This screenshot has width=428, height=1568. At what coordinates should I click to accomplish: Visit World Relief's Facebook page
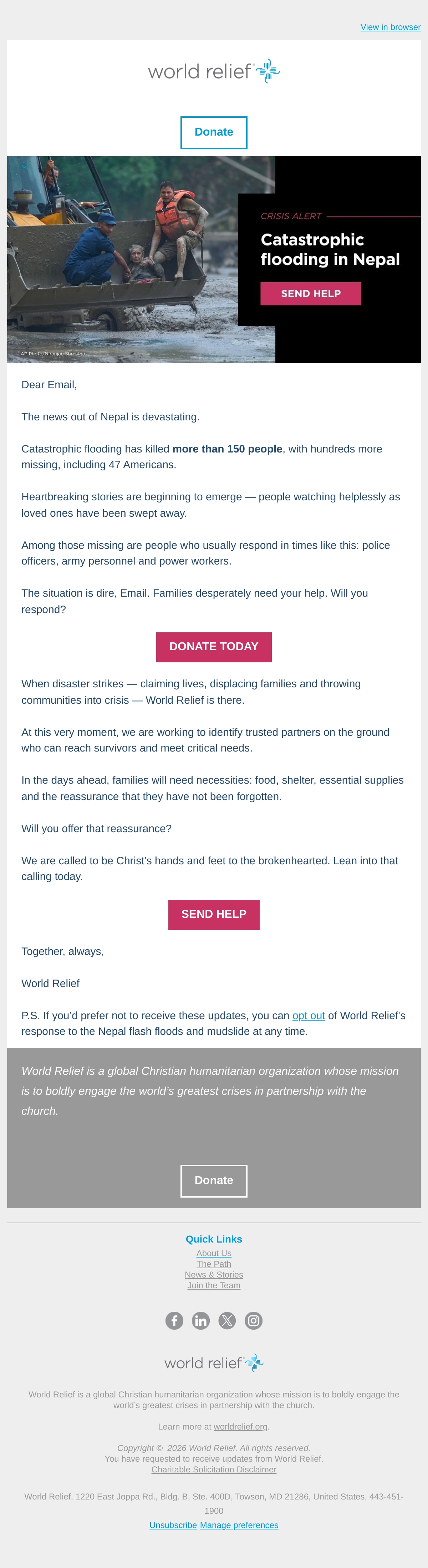[174, 1320]
